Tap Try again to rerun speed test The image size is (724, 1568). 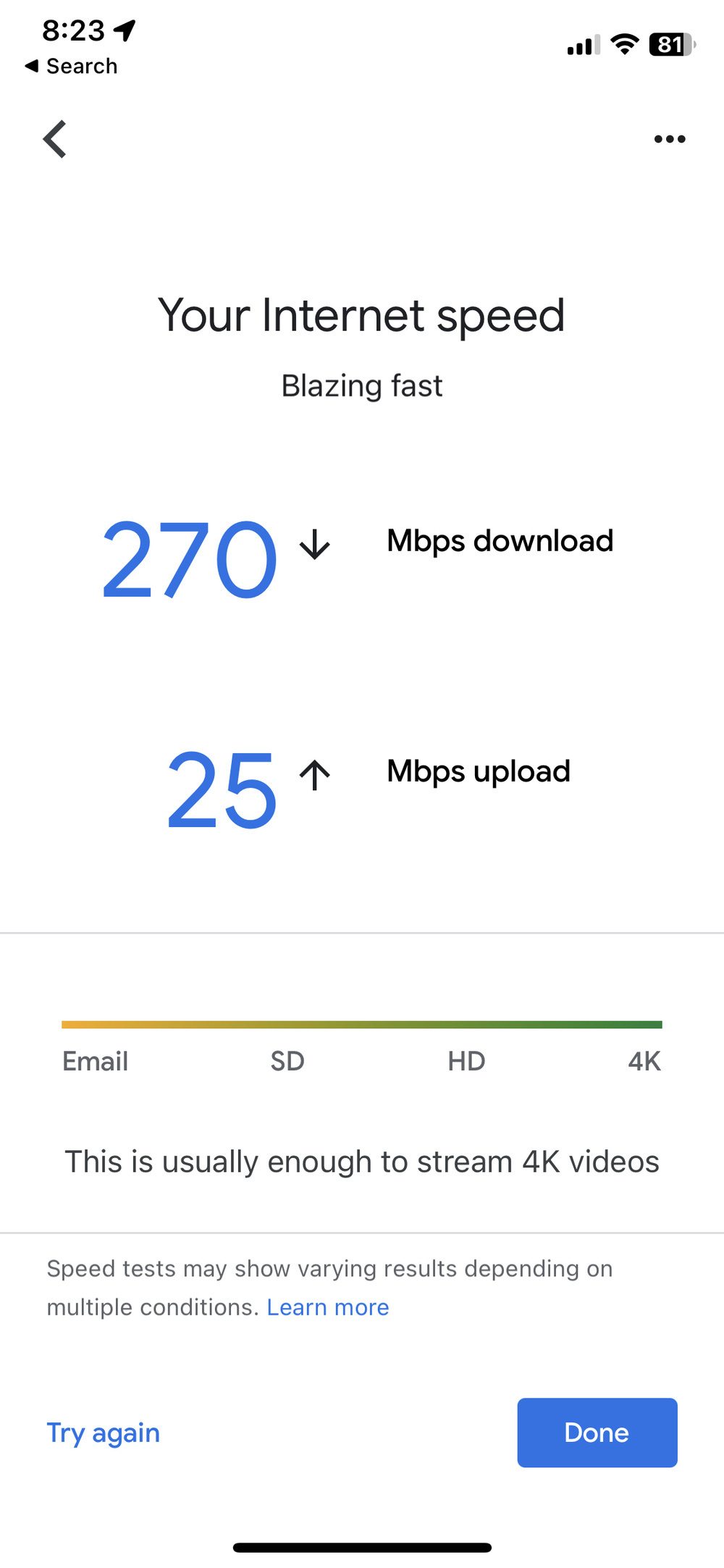104,1433
